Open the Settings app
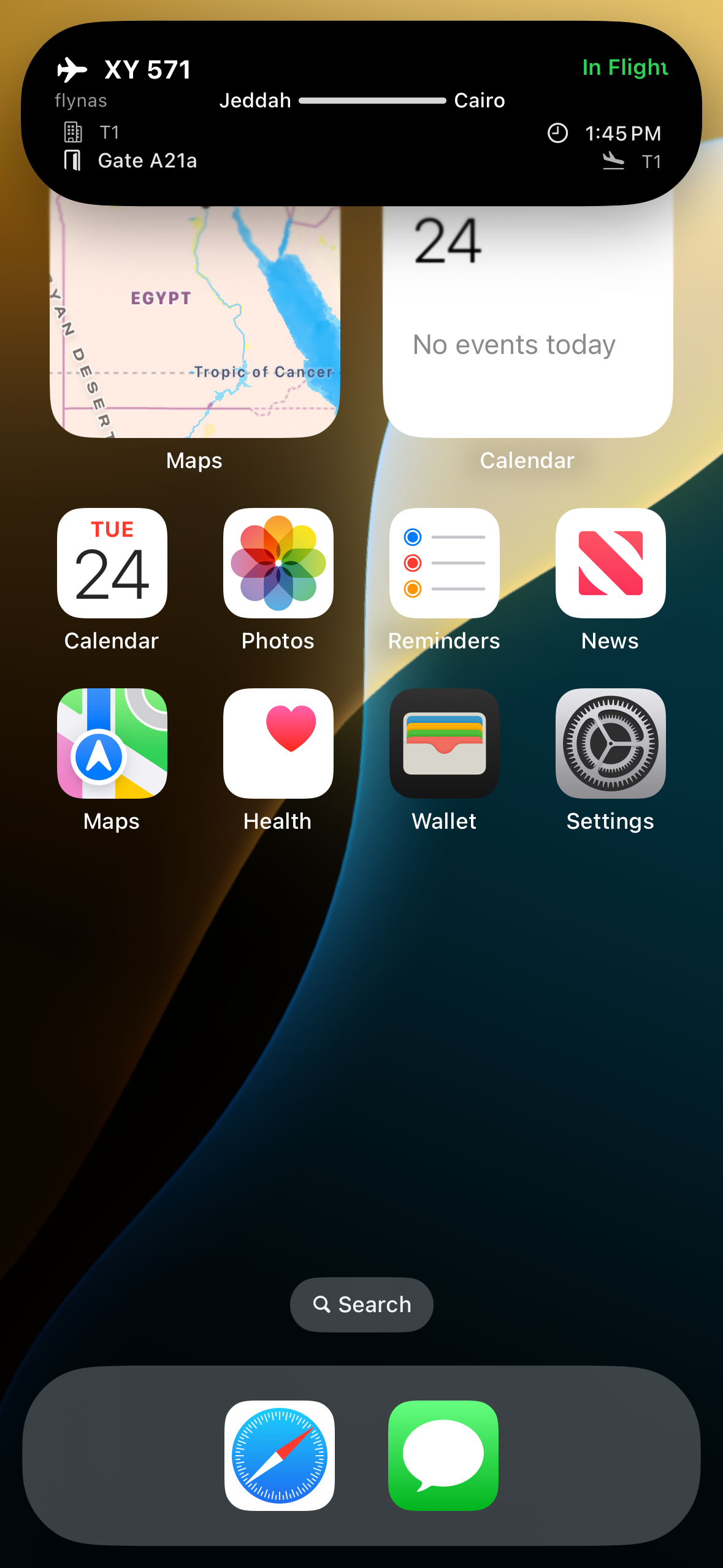723x1568 pixels. [x=611, y=744]
